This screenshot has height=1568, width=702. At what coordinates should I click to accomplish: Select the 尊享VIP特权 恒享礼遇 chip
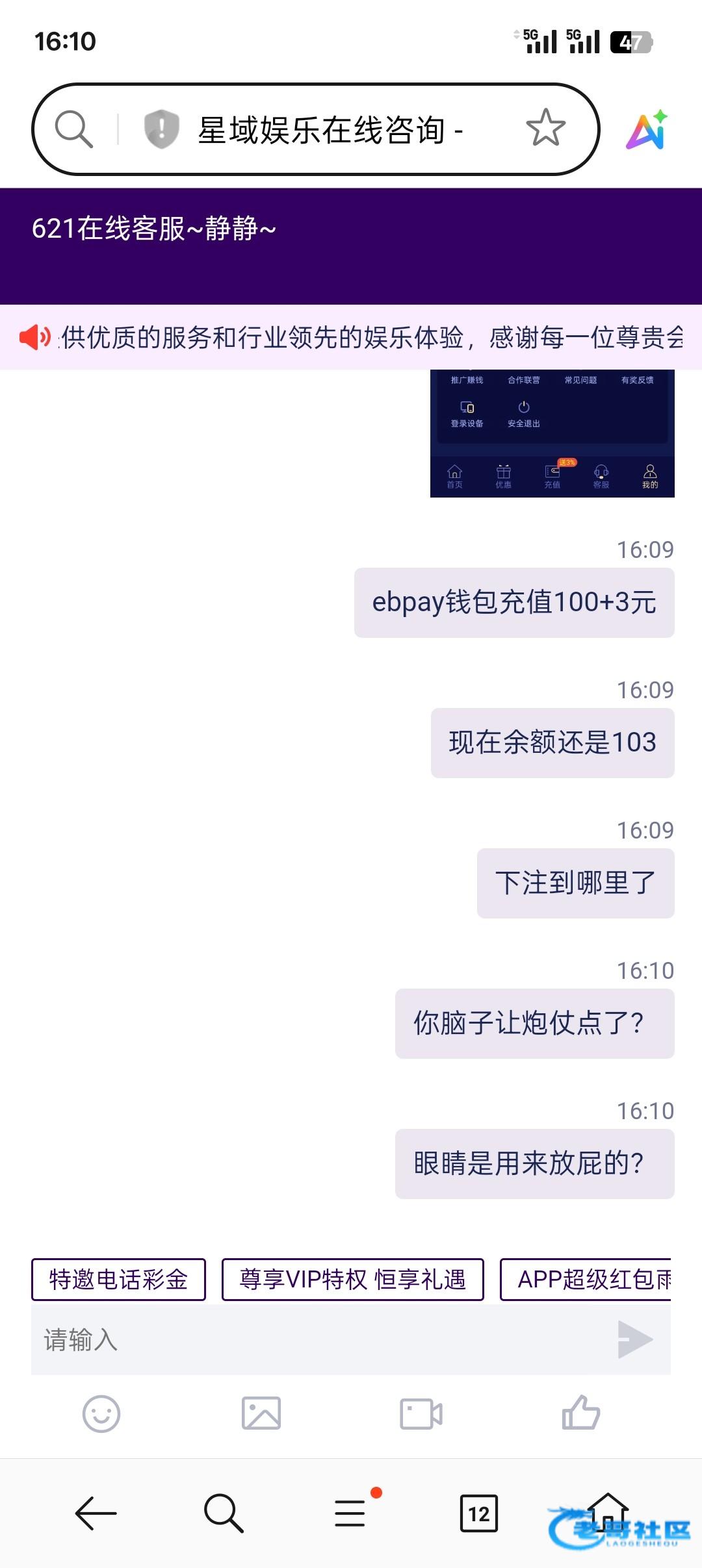click(352, 1279)
